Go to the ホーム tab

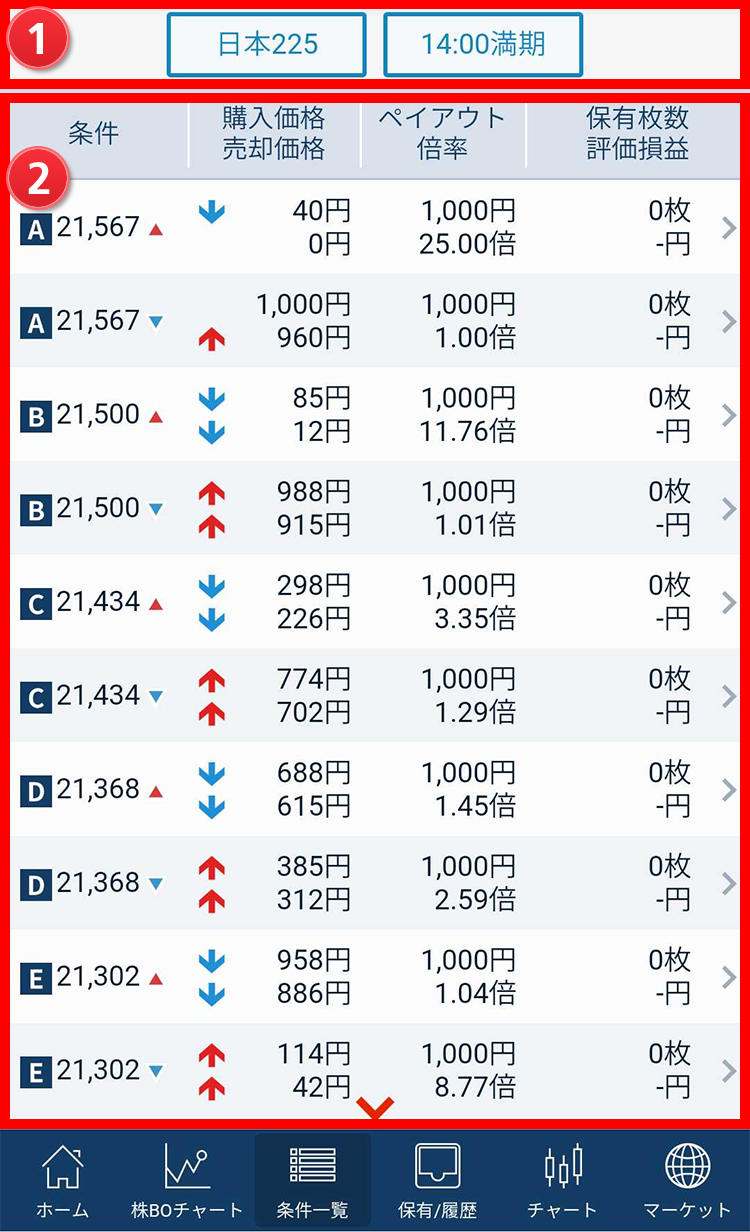pyautogui.click(x=62, y=1182)
